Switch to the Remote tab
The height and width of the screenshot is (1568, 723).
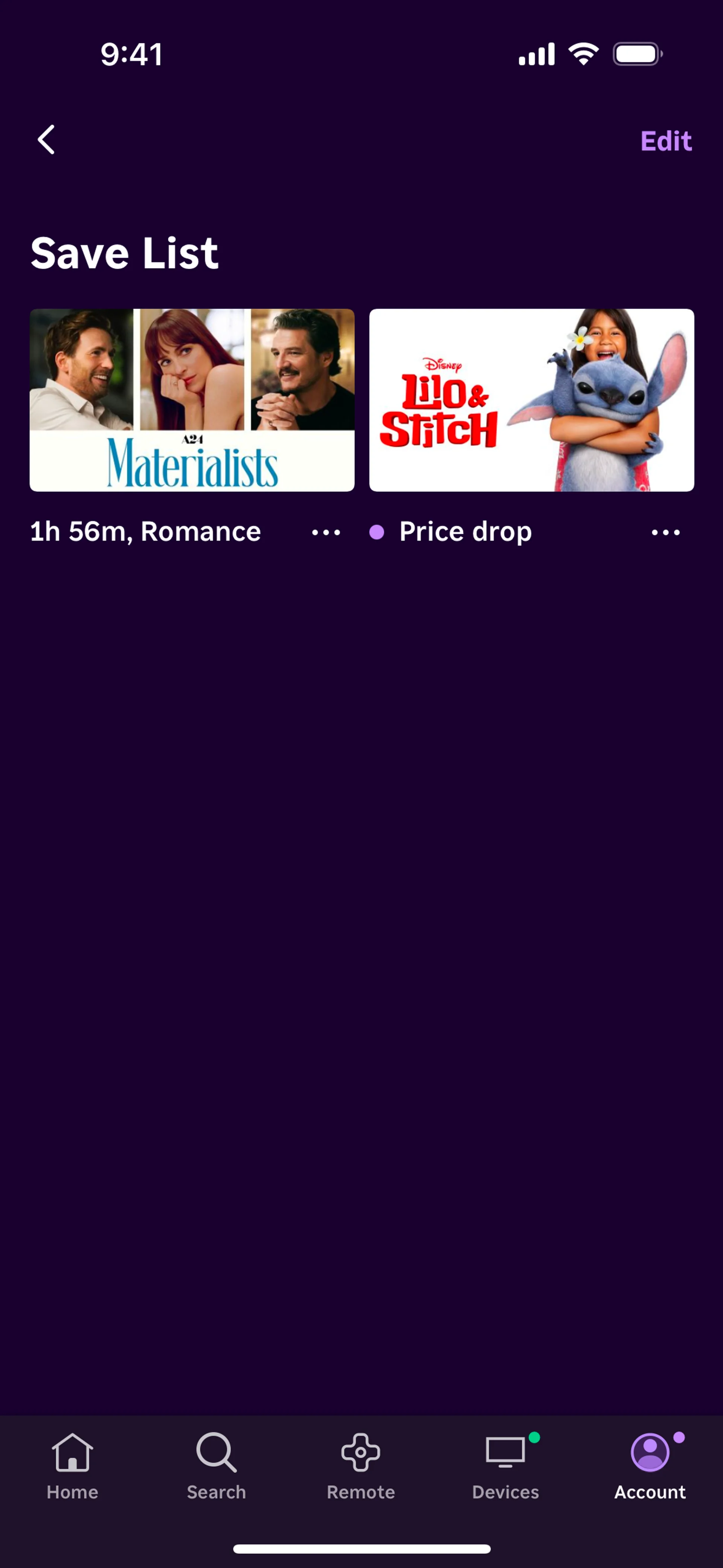click(361, 1467)
